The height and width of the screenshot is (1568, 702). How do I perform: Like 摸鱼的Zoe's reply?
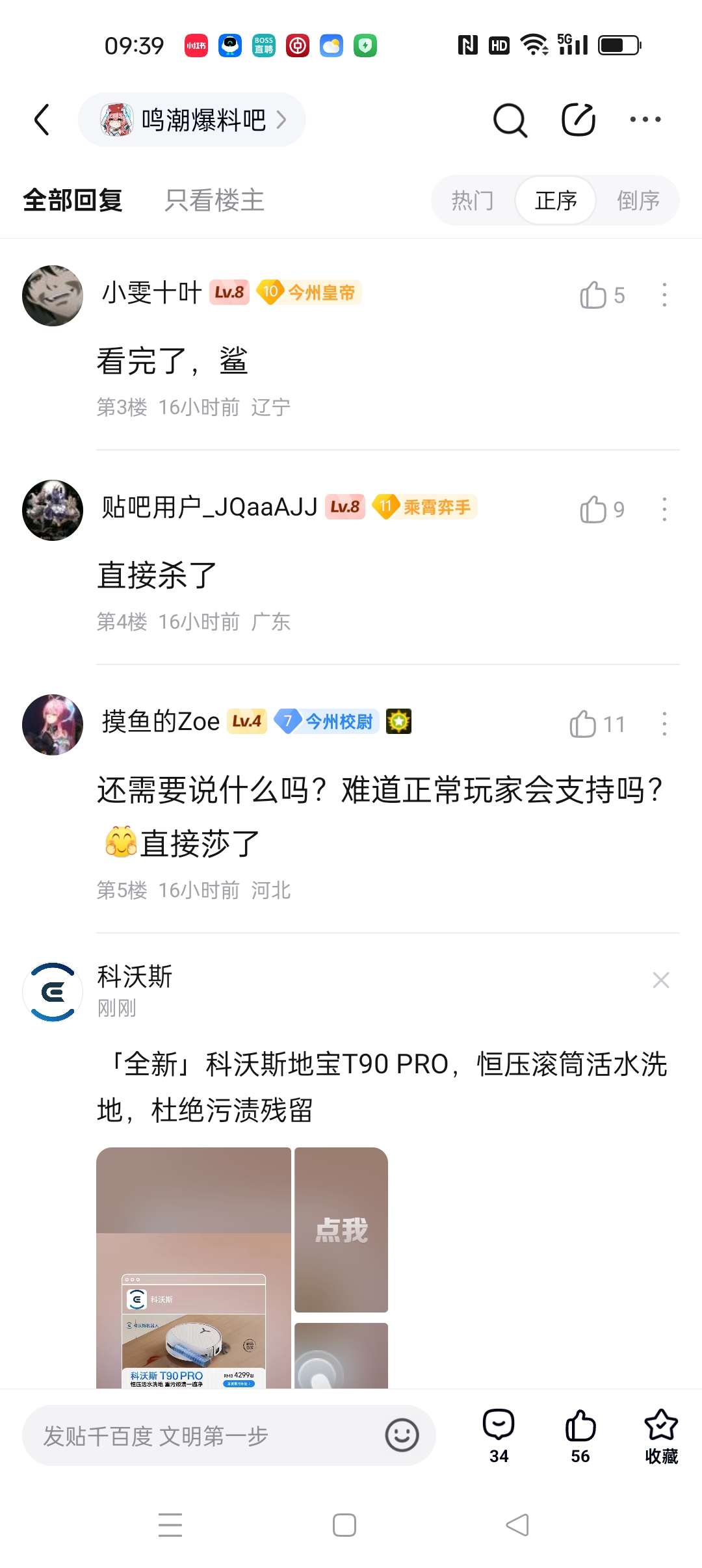pos(583,724)
